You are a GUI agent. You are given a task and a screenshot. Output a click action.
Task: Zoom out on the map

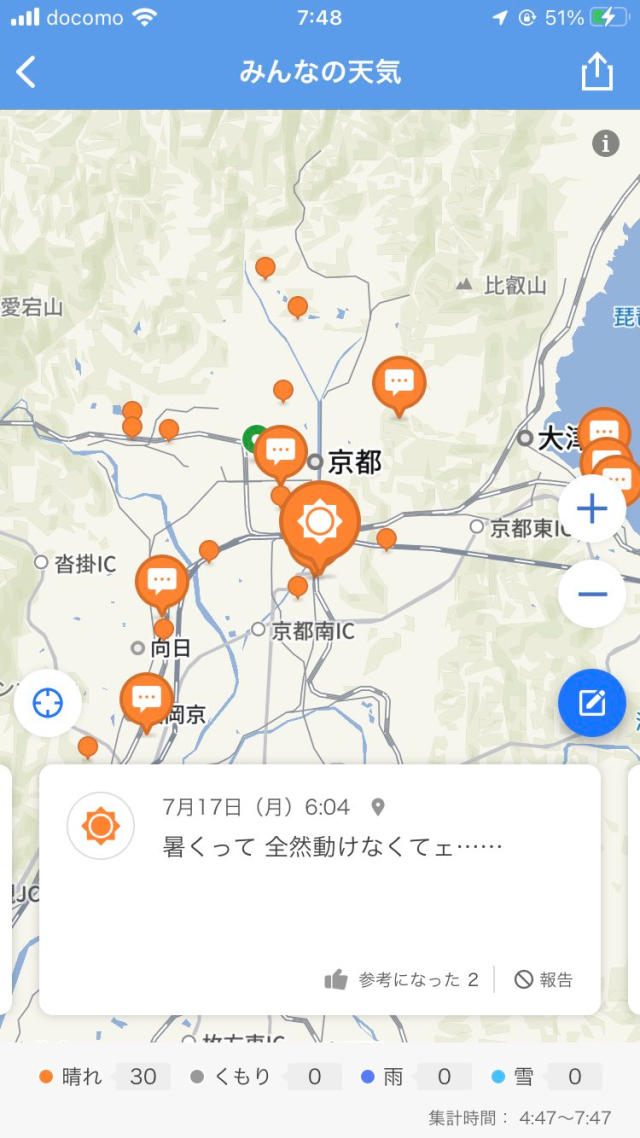pyautogui.click(x=592, y=594)
